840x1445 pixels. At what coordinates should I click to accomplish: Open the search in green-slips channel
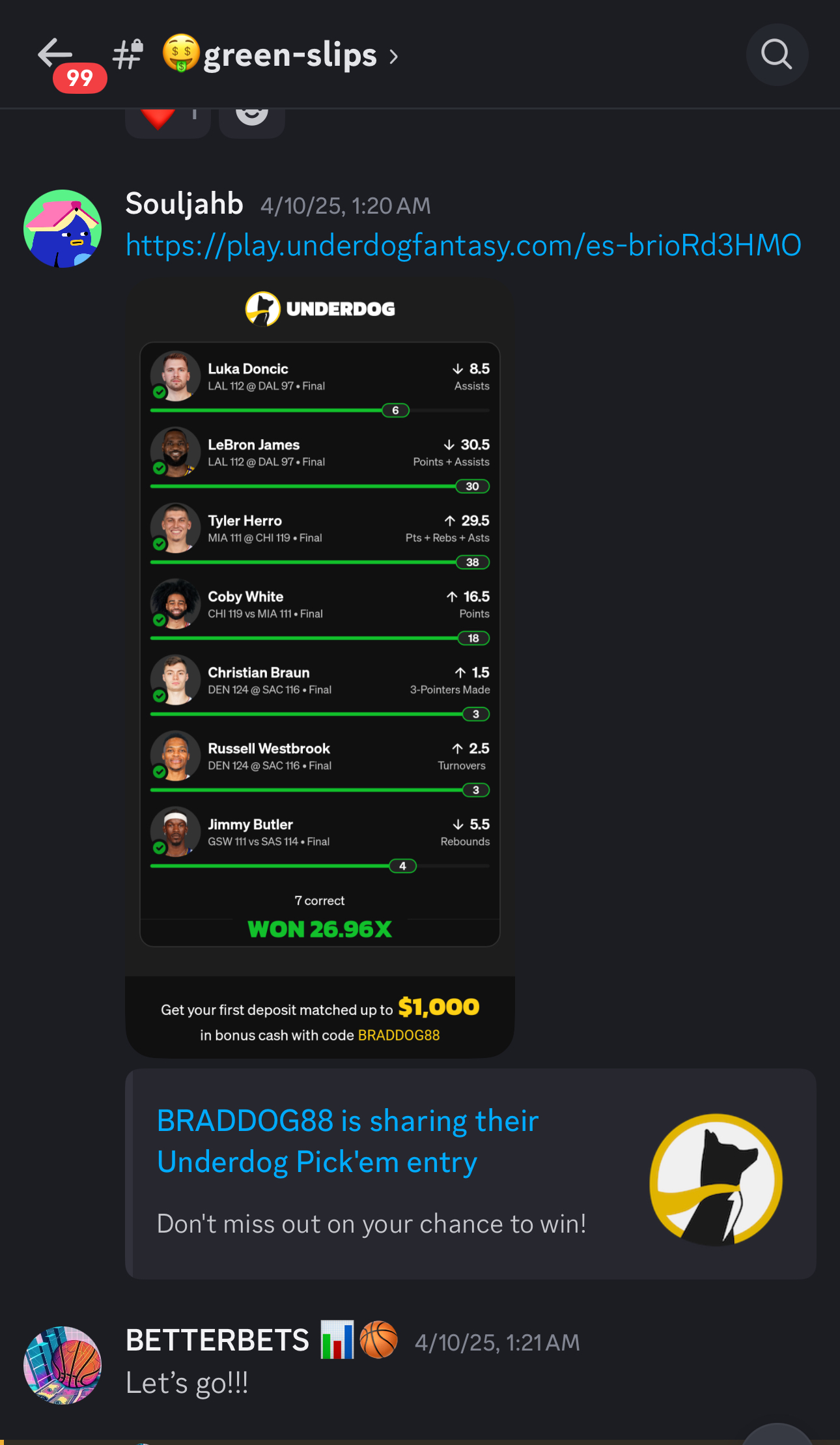(776, 55)
